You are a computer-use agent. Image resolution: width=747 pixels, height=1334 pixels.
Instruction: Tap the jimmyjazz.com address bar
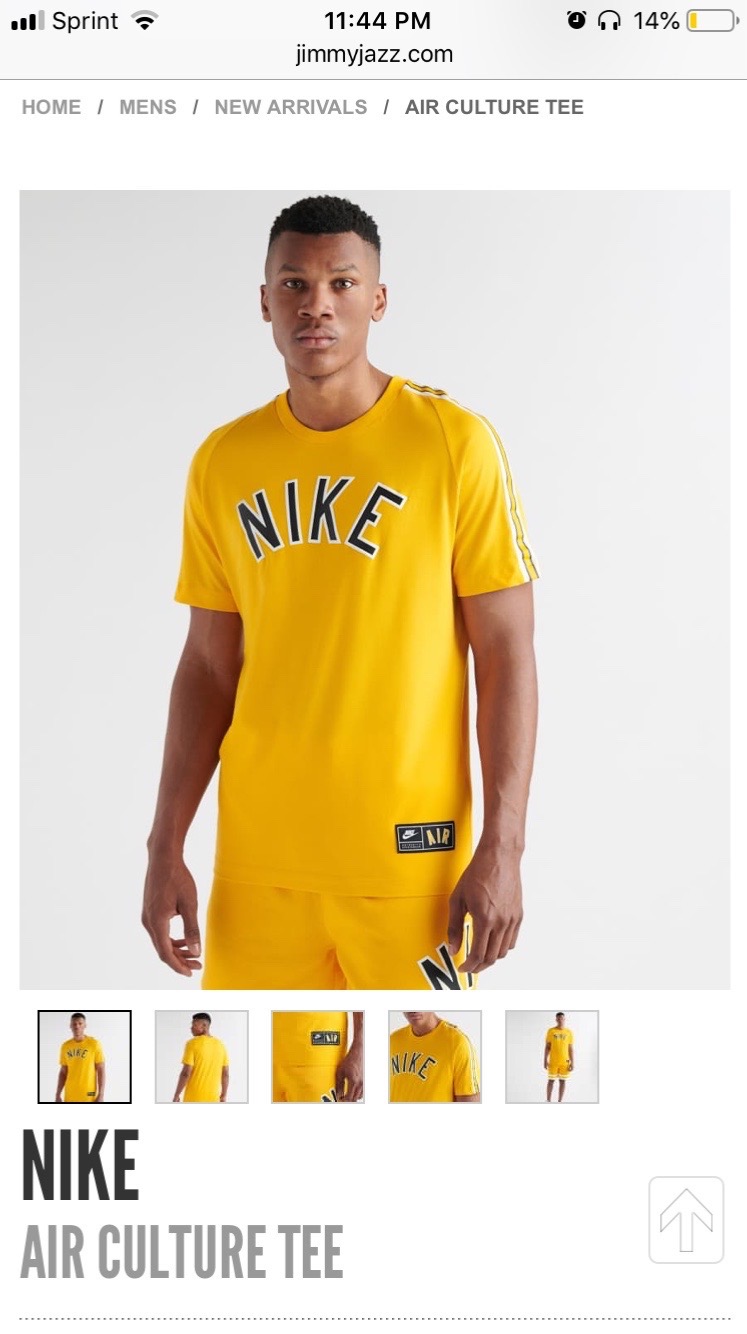point(374,54)
